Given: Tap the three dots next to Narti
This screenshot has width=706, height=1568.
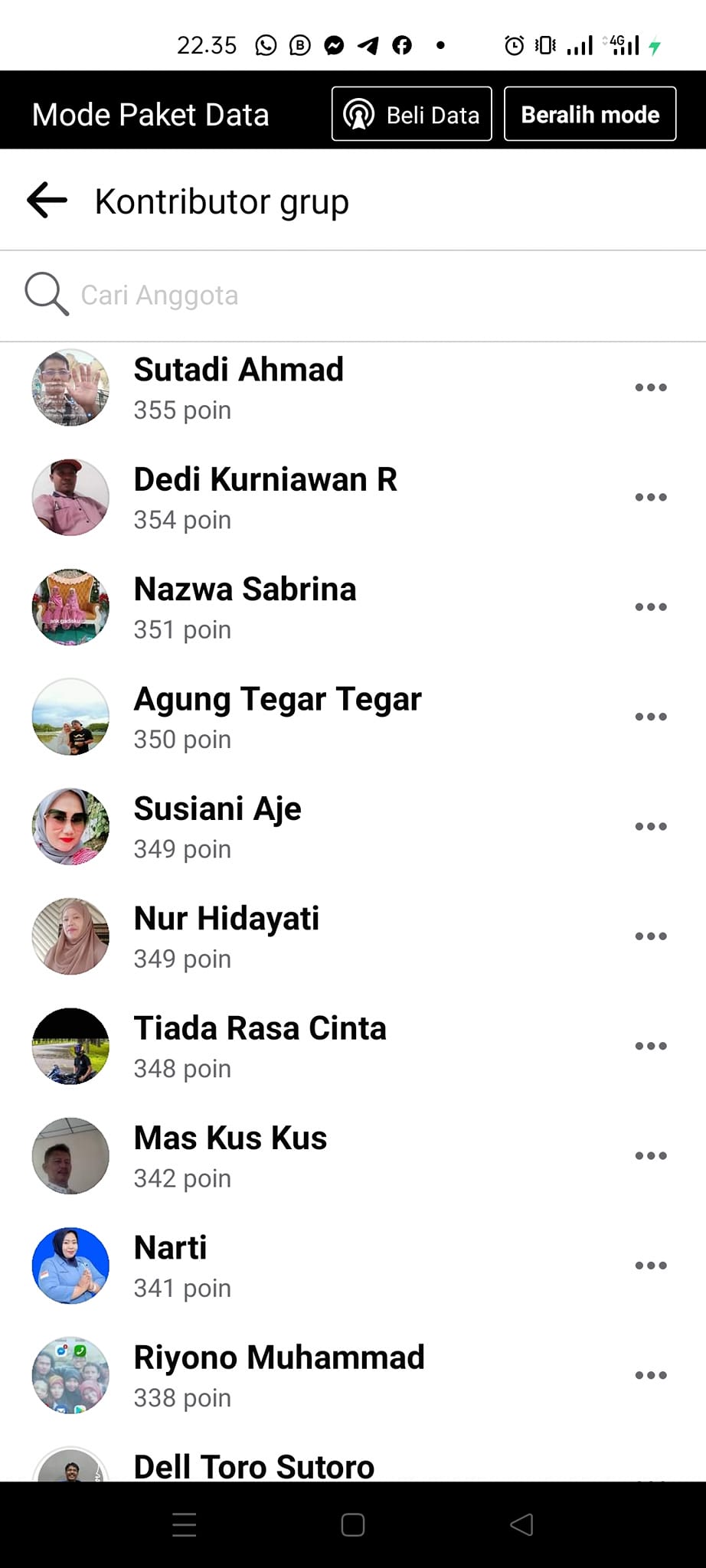Looking at the screenshot, I should click(651, 1266).
